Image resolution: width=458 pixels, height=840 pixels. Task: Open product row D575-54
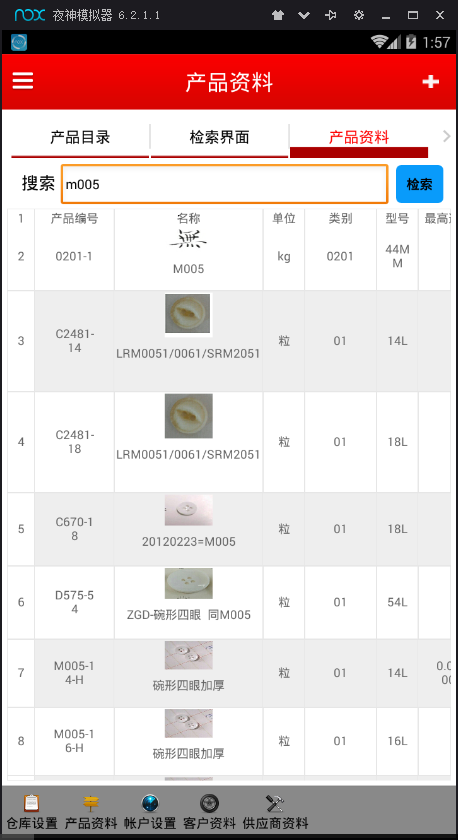229,602
